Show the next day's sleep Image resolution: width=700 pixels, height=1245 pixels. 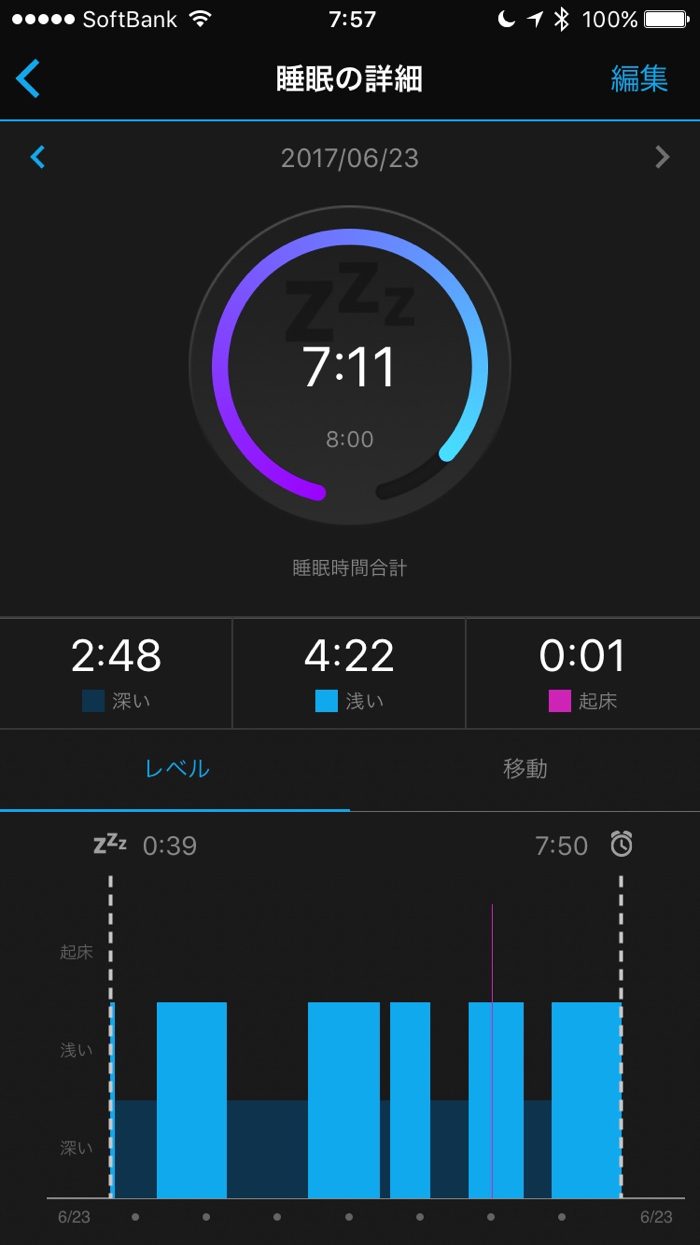pos(661,157)
